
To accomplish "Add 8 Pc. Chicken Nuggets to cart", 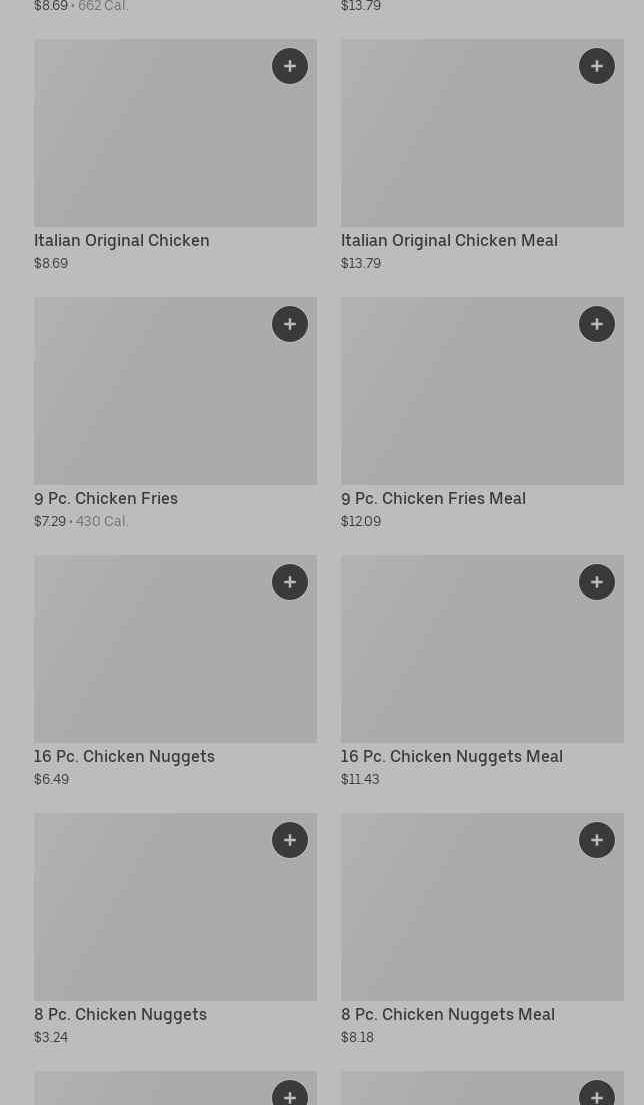I will (290, 840).
